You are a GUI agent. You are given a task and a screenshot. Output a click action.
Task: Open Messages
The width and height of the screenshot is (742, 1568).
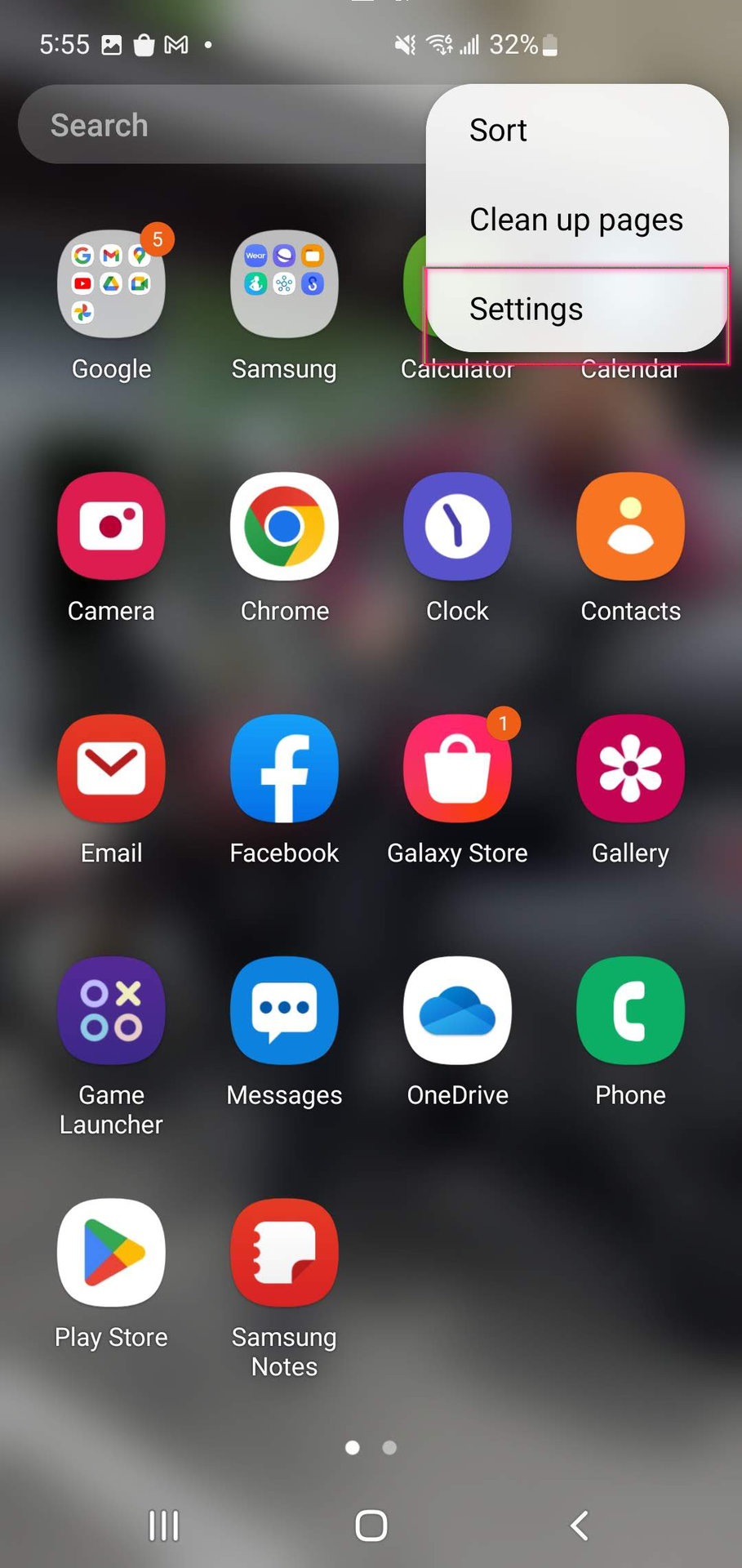(284, 1010)
